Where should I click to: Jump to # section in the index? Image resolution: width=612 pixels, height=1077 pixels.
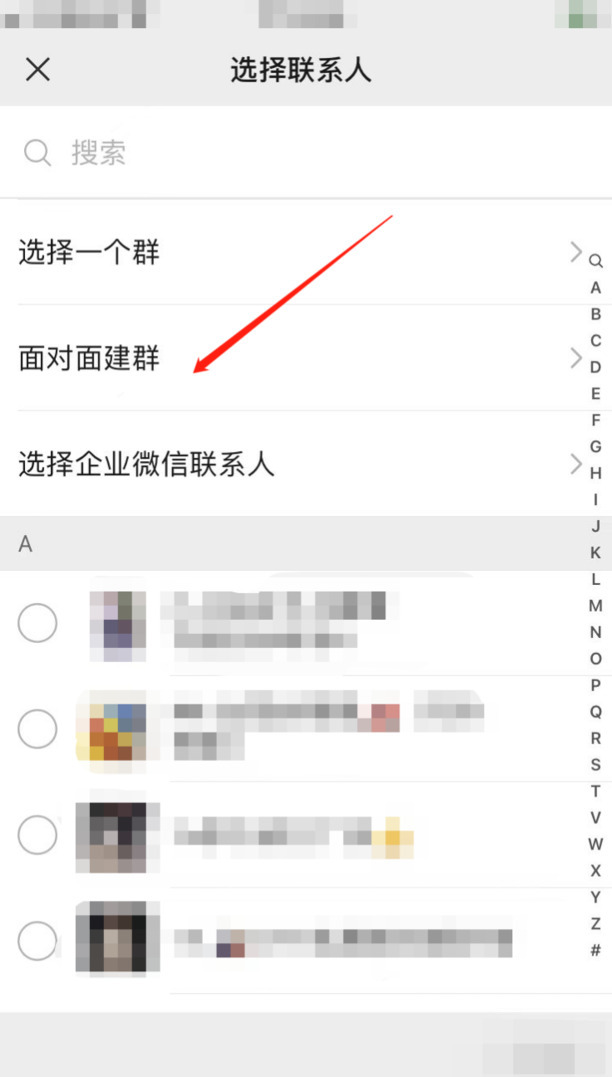click(x=595, y=950)
